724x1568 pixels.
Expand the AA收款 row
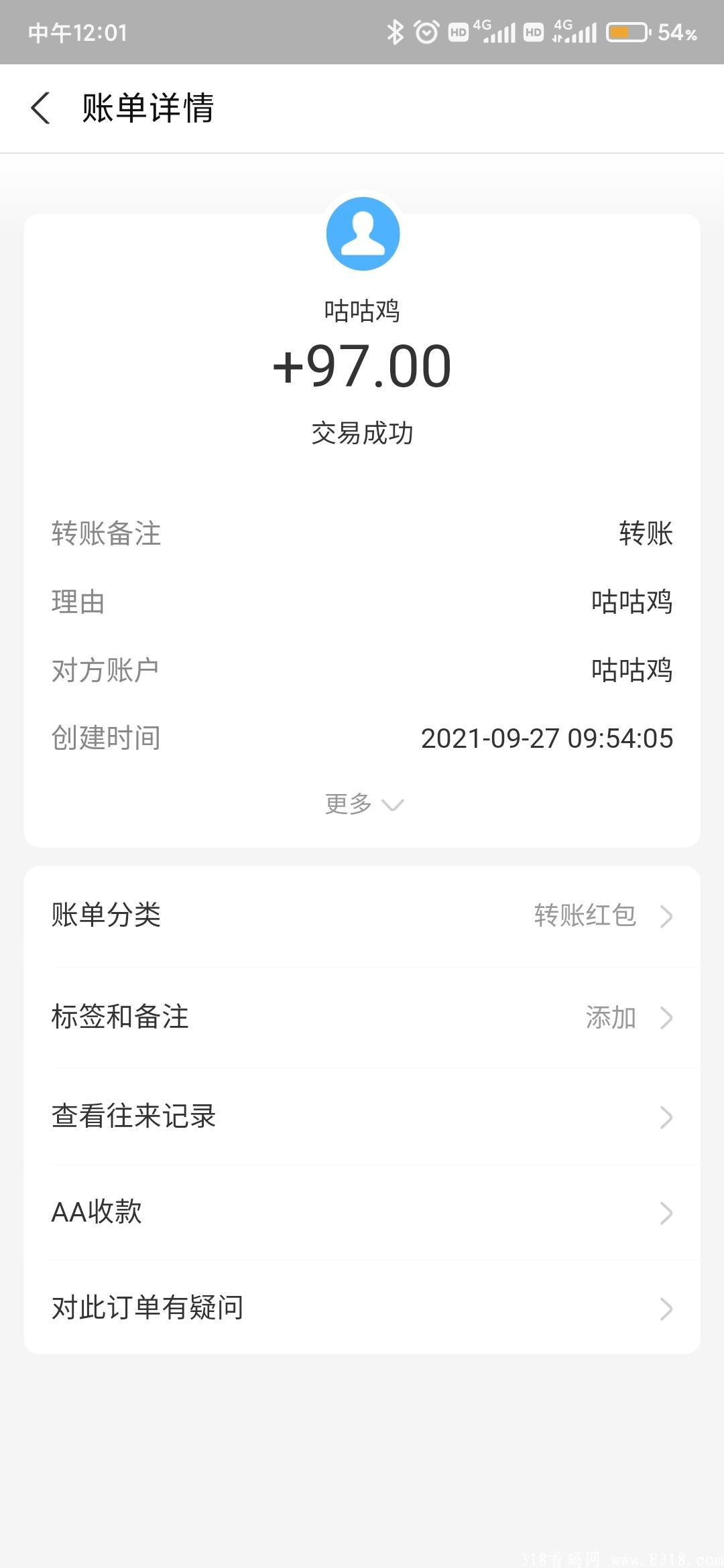pos(666,1212)
